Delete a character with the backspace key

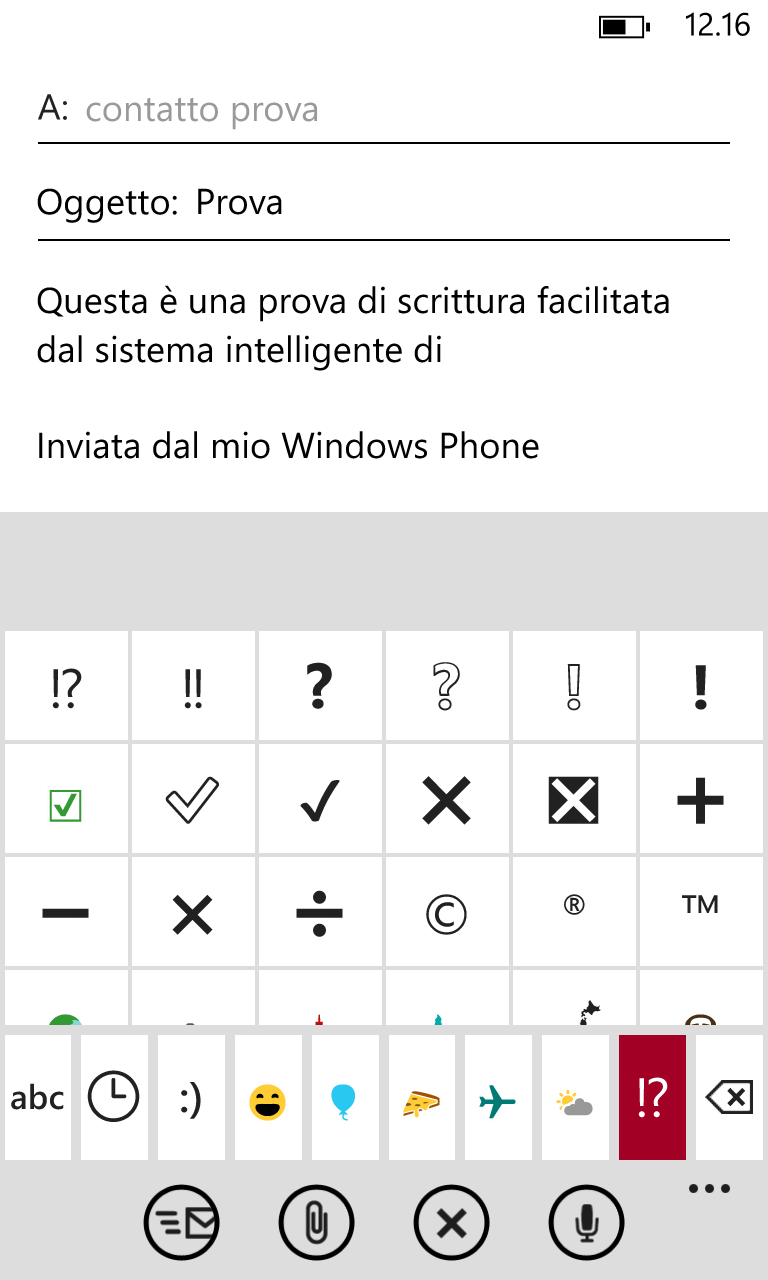pos(730,1098)
